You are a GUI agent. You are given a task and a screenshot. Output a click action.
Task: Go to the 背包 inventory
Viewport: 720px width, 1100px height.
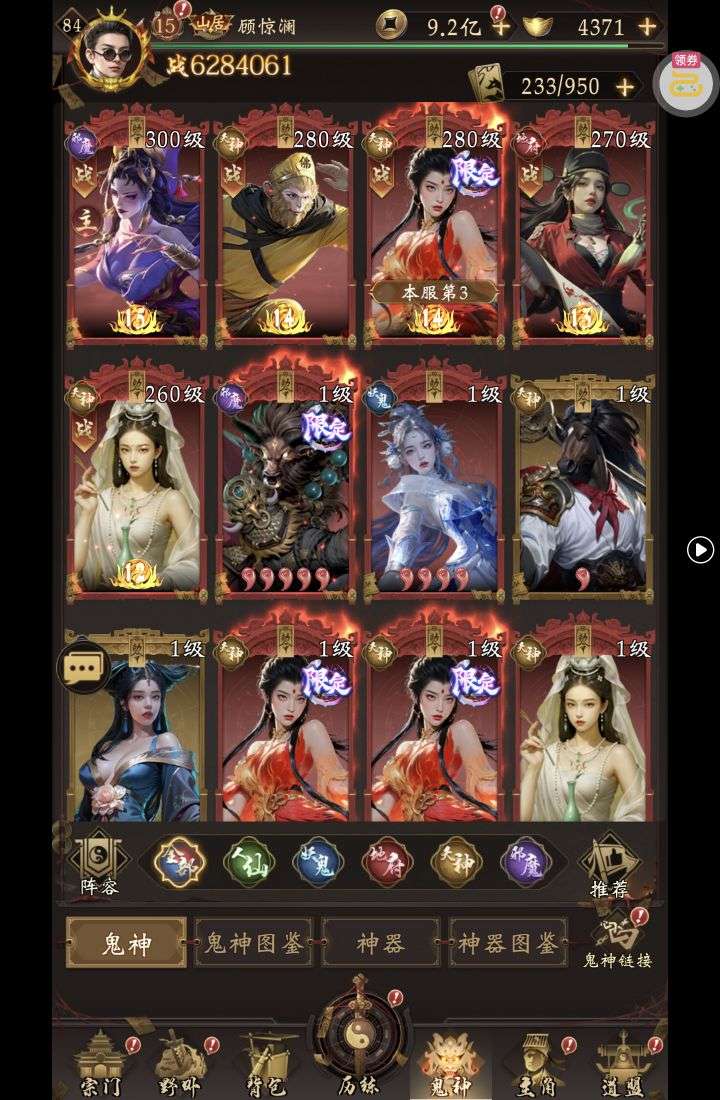(266, 1064)
